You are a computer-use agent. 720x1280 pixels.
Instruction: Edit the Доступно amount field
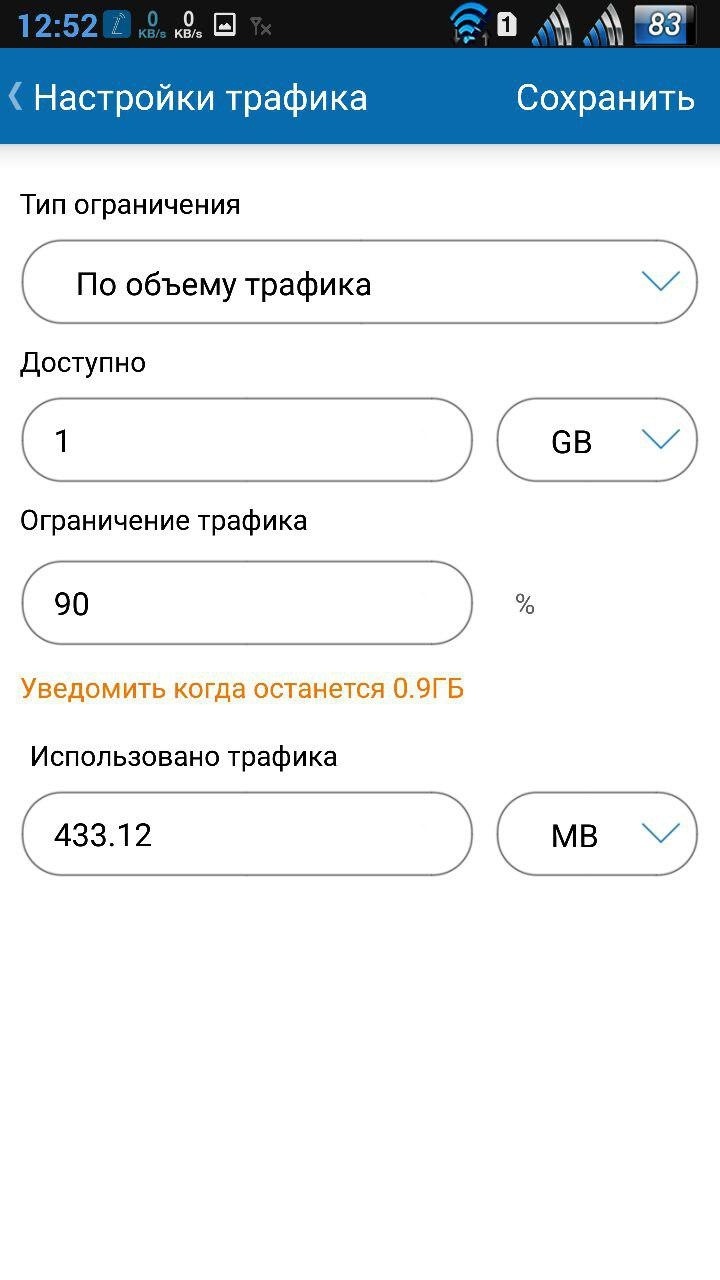pos(246,440)
